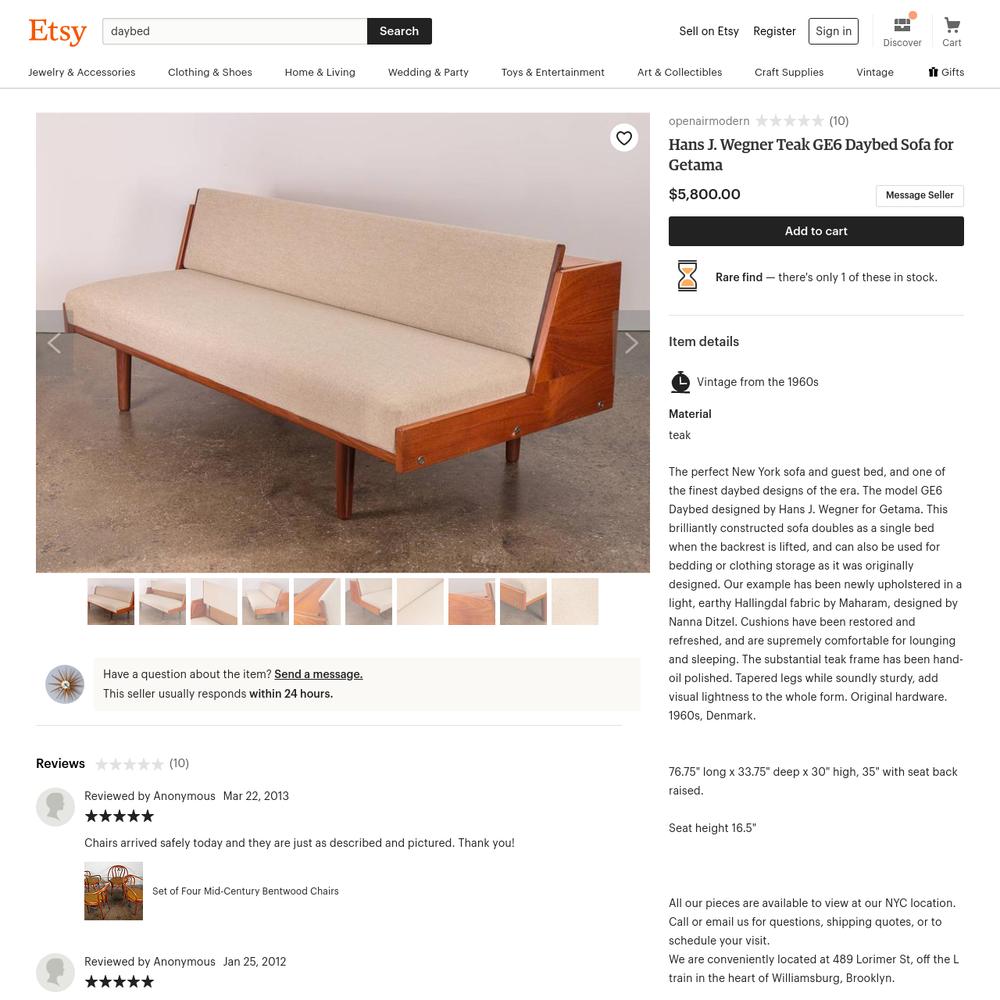Tap the daybed search input field
This screenshot has height=1000, width=1000.
tap(235, 31)
